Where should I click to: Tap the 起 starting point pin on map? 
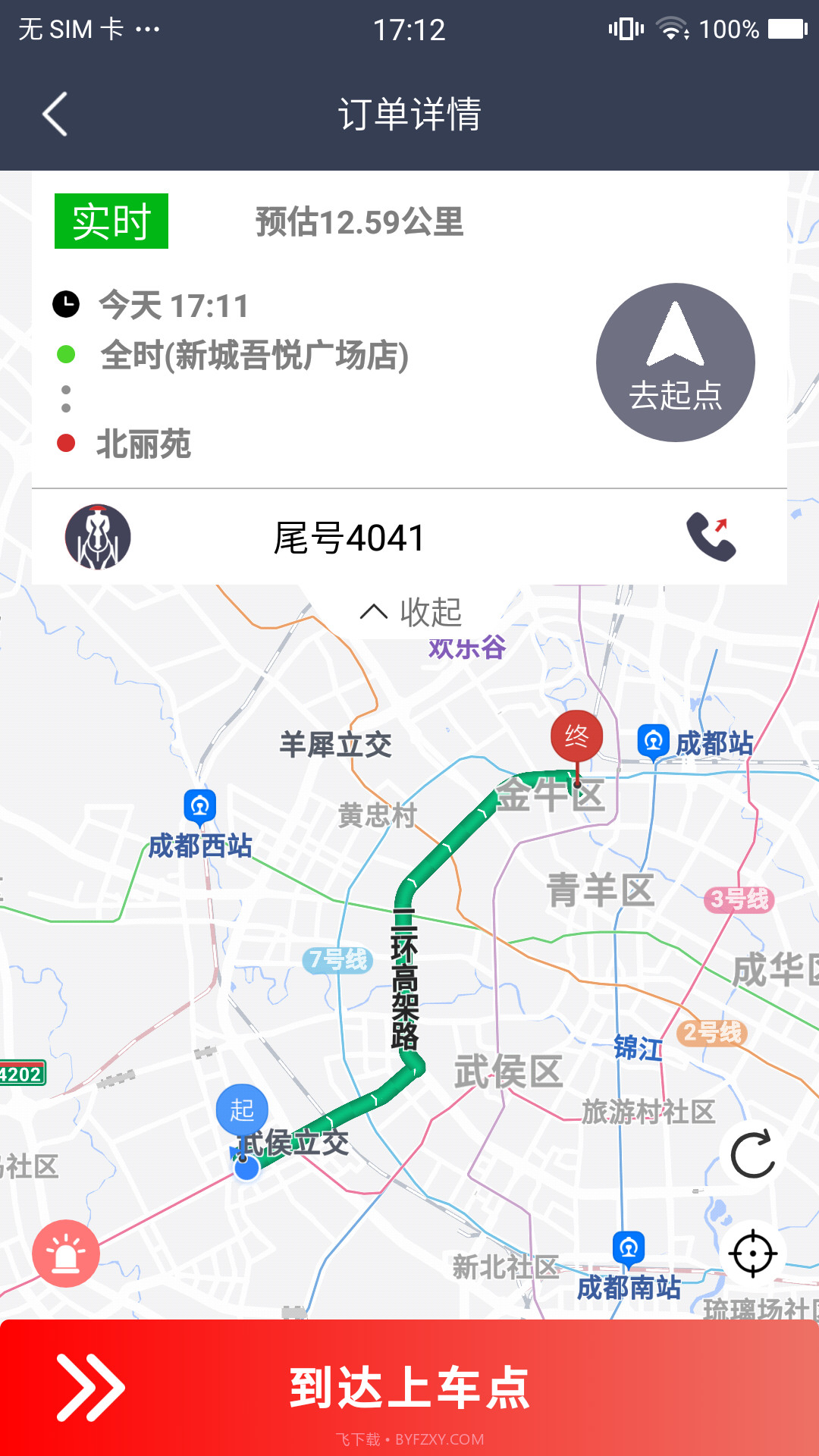tap(241, 1109)
